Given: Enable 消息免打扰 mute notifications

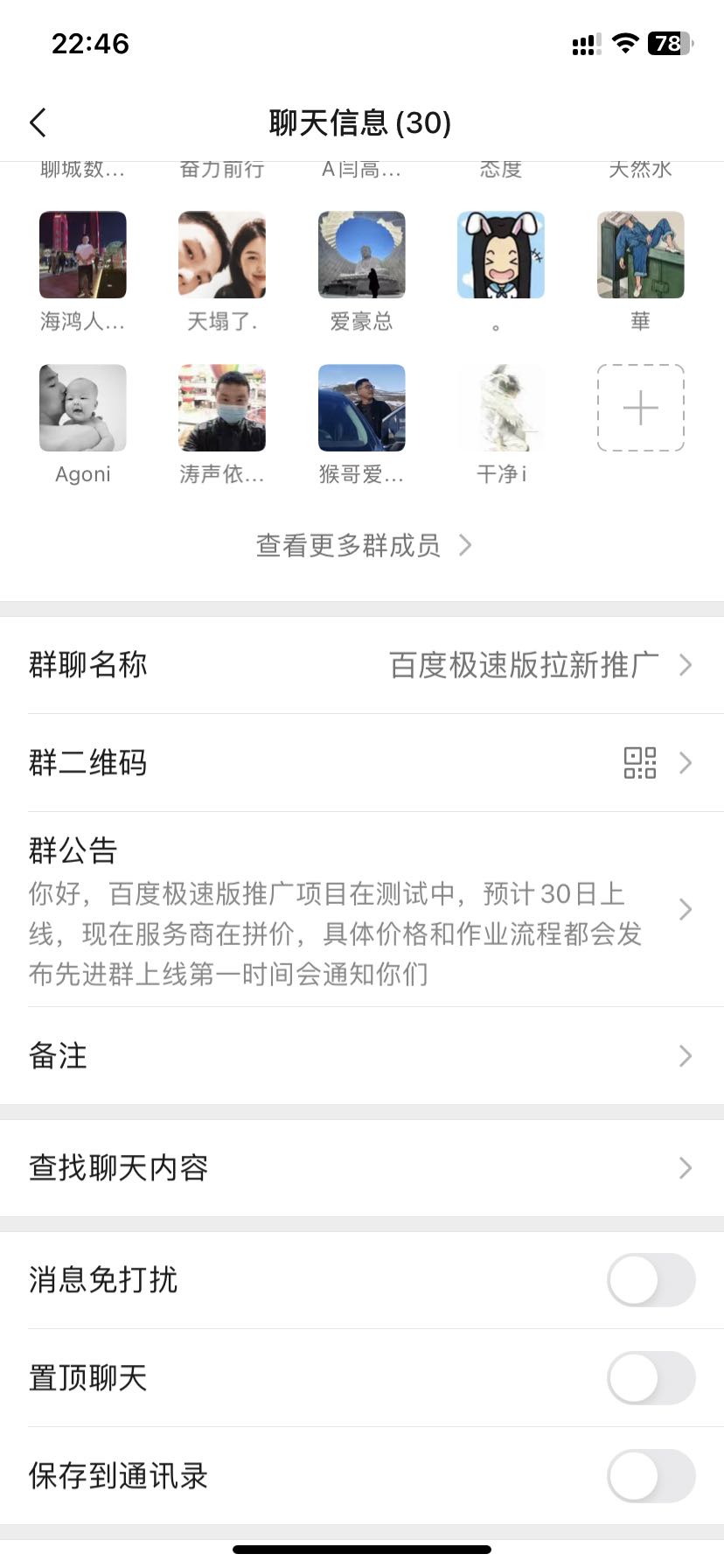Looking at the screenshot, I should click(651, 1280).
